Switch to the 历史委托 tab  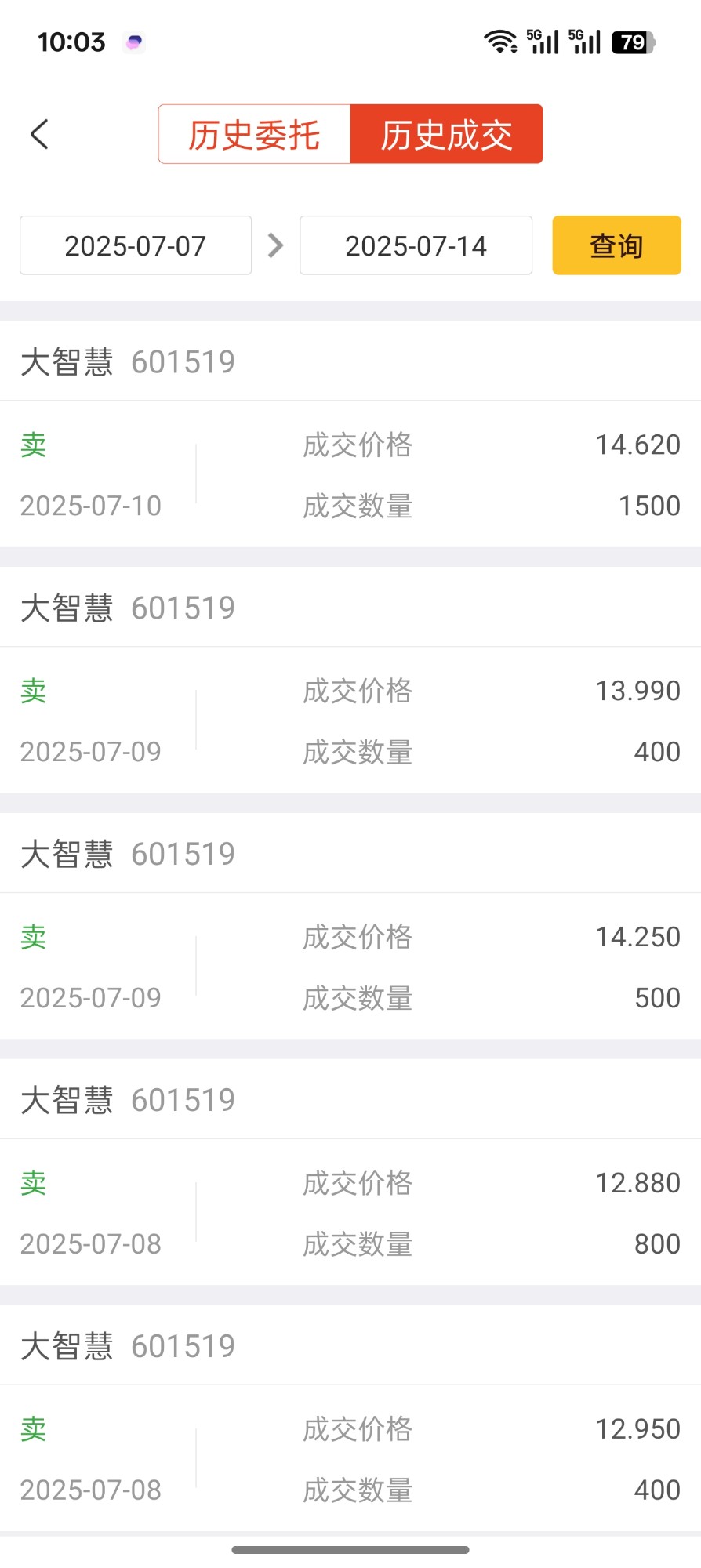(x=254, y=134)
